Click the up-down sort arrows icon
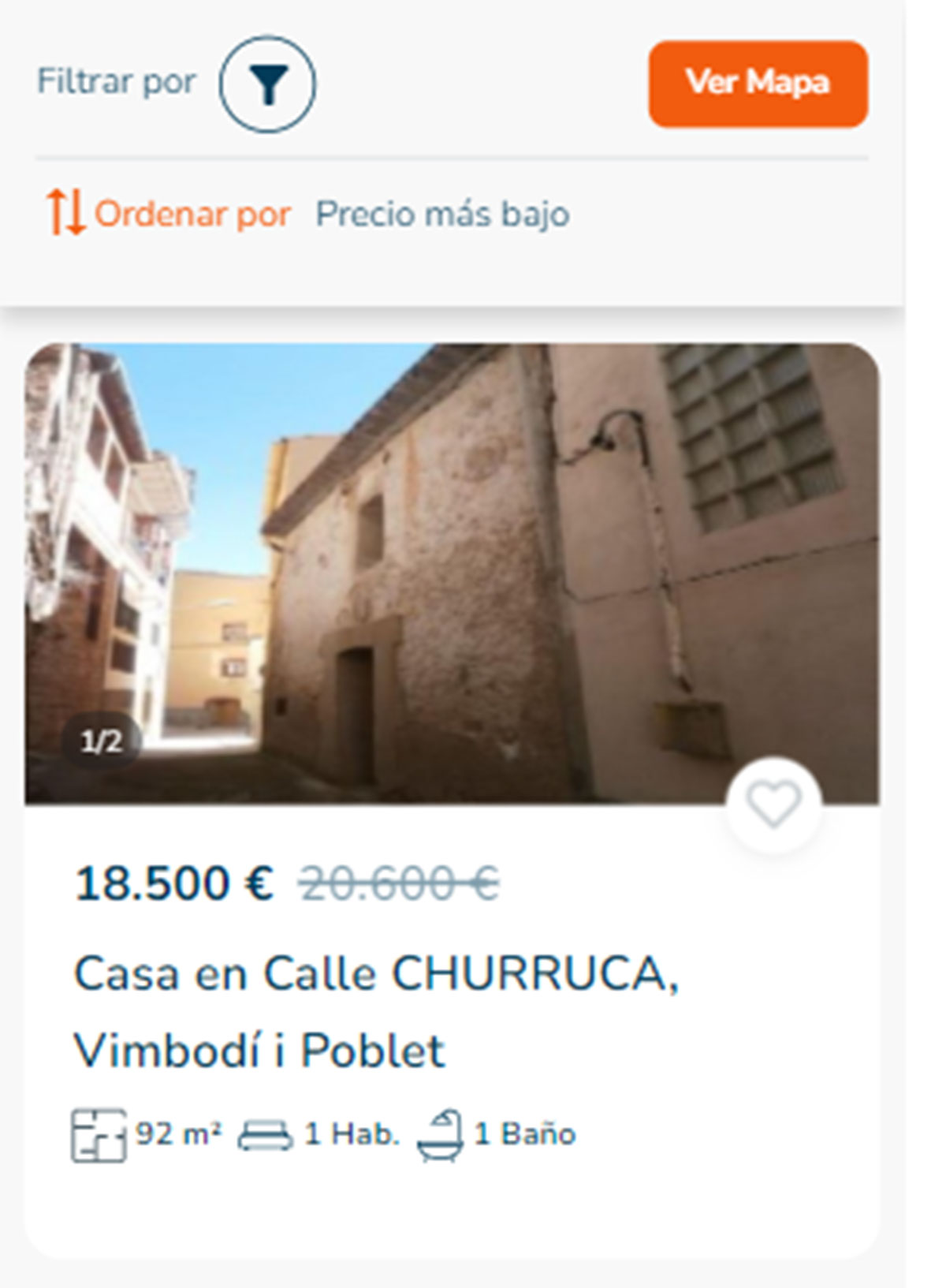The image size is (946, 1288). tap(67, 211)
